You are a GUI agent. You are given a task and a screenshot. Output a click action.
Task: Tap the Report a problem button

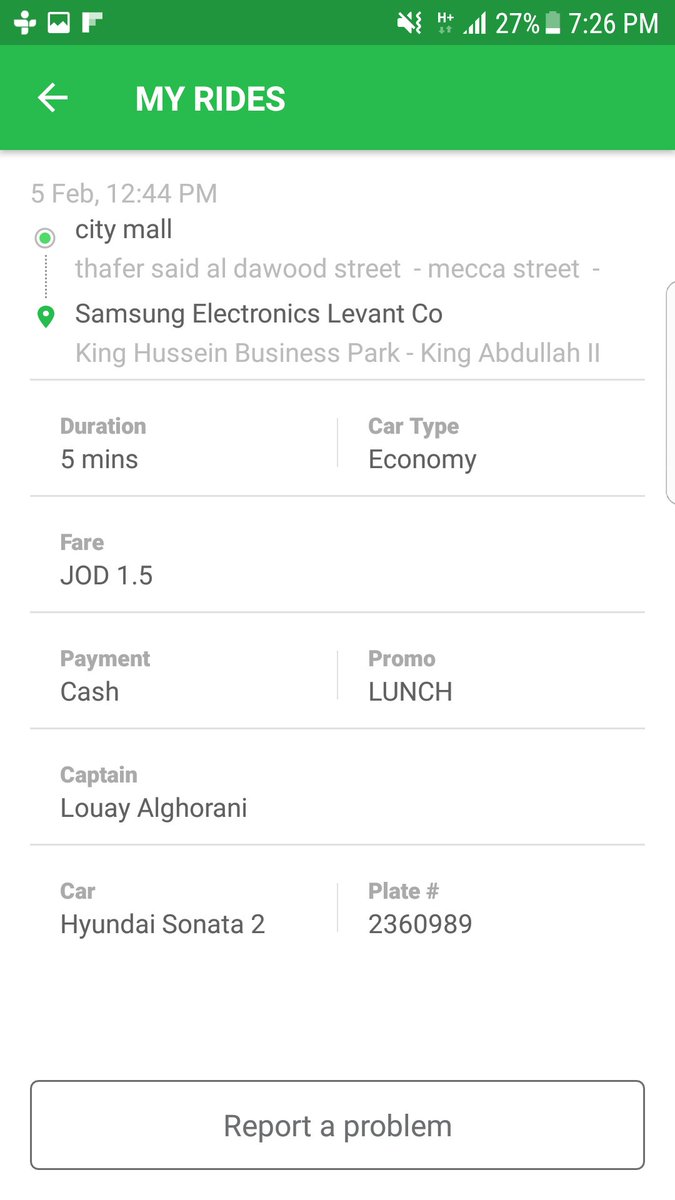click(337, 1125)
